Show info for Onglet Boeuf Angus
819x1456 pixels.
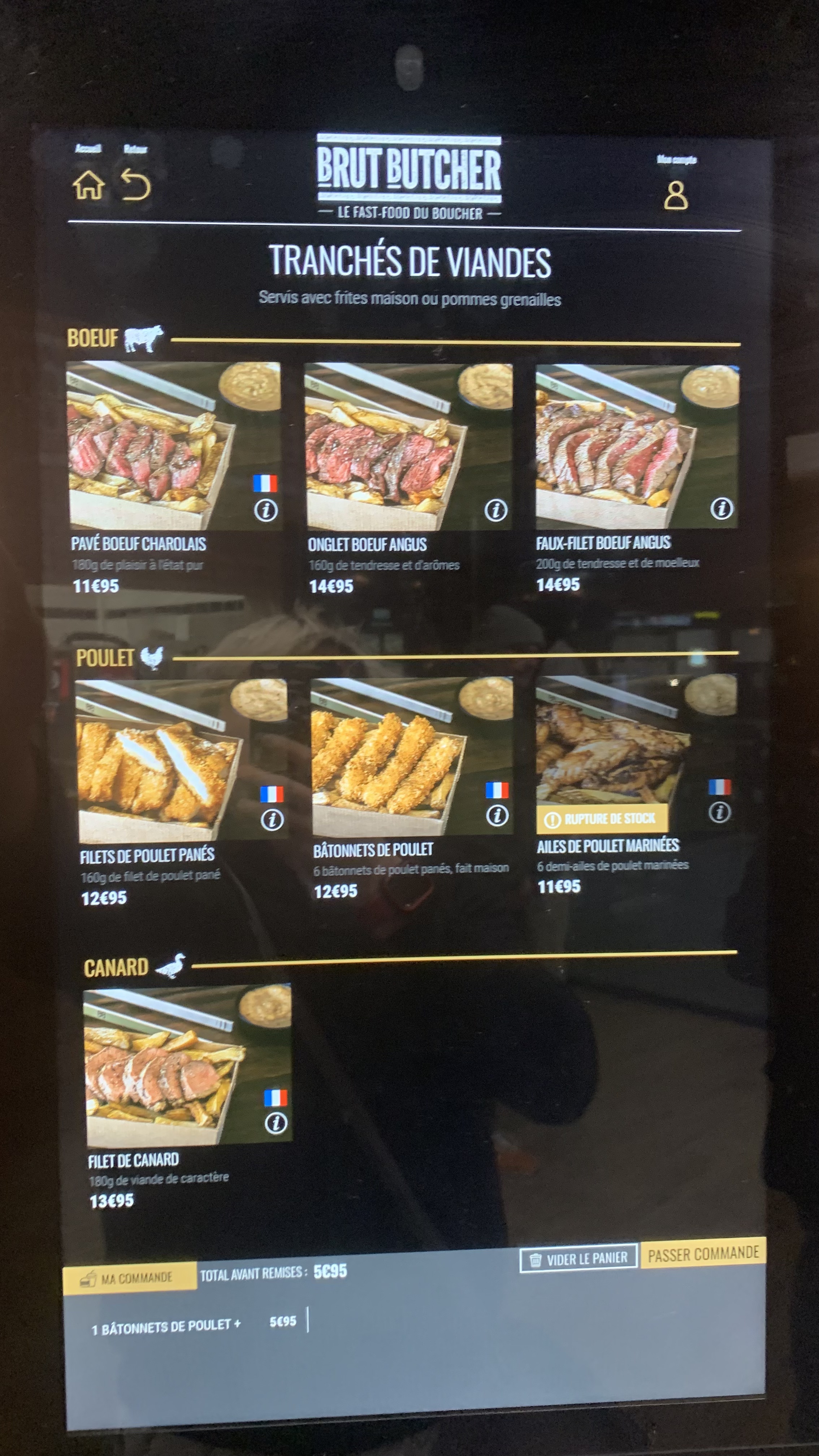click(496, 510)
